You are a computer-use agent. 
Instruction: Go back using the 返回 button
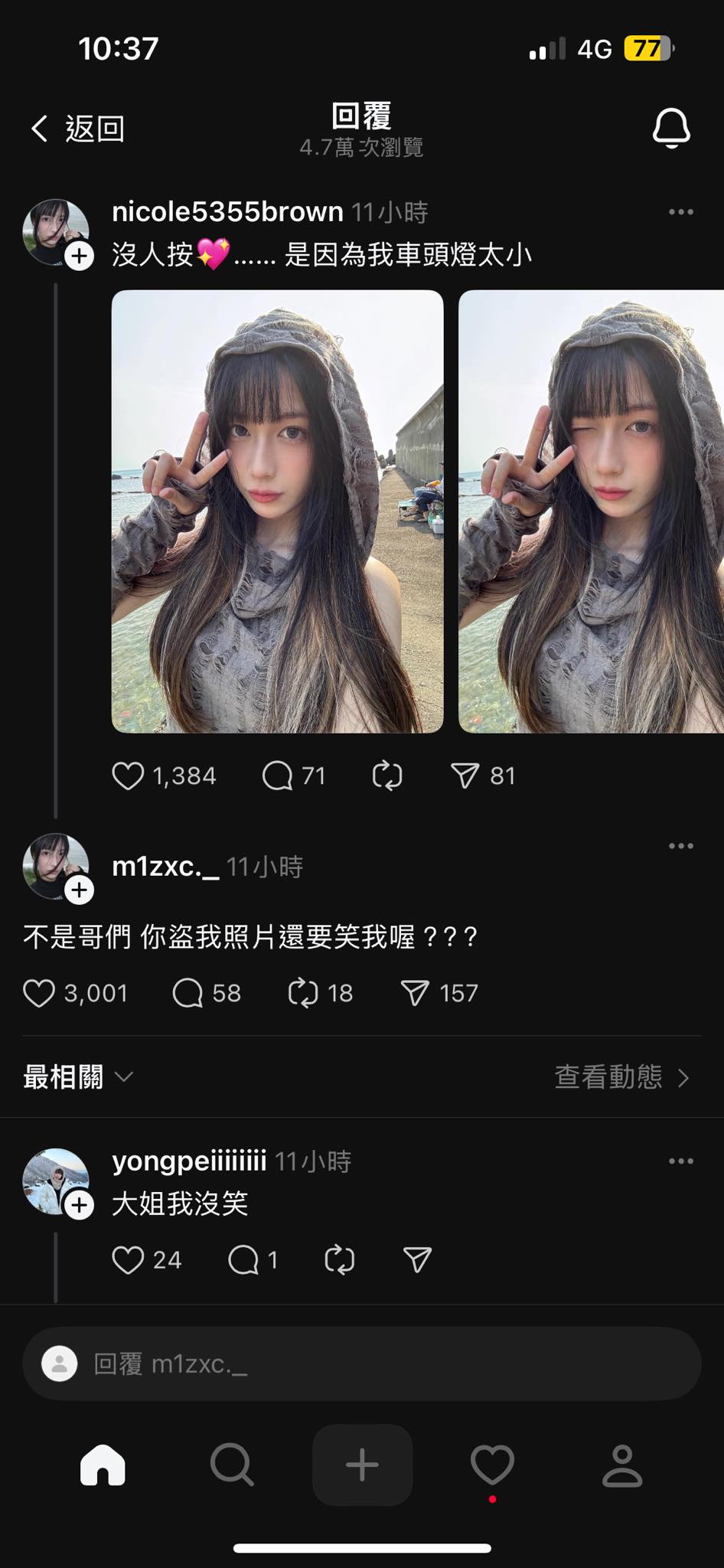pos(77,129)
